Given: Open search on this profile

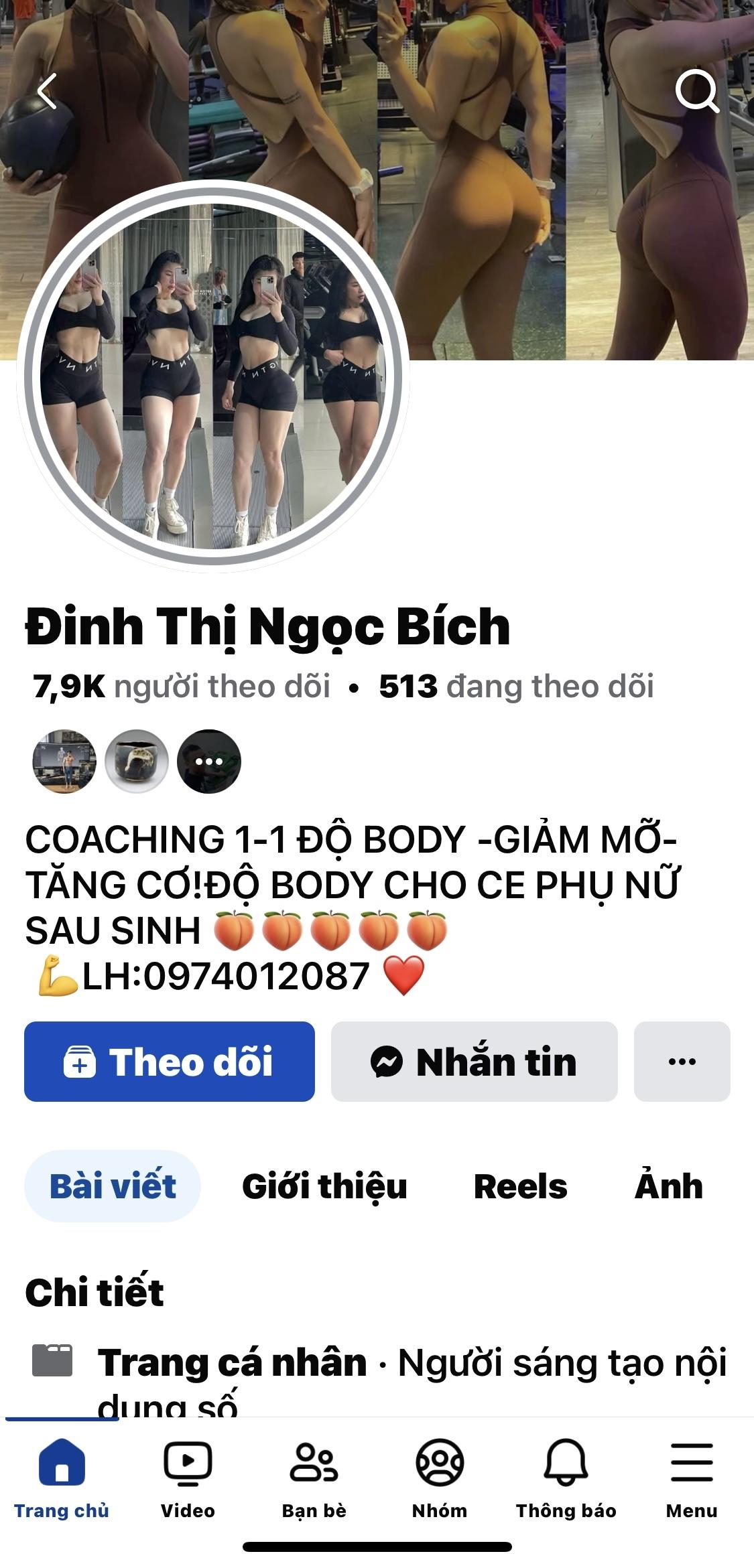Looking at the screenshot, I should tap(697, 90).
